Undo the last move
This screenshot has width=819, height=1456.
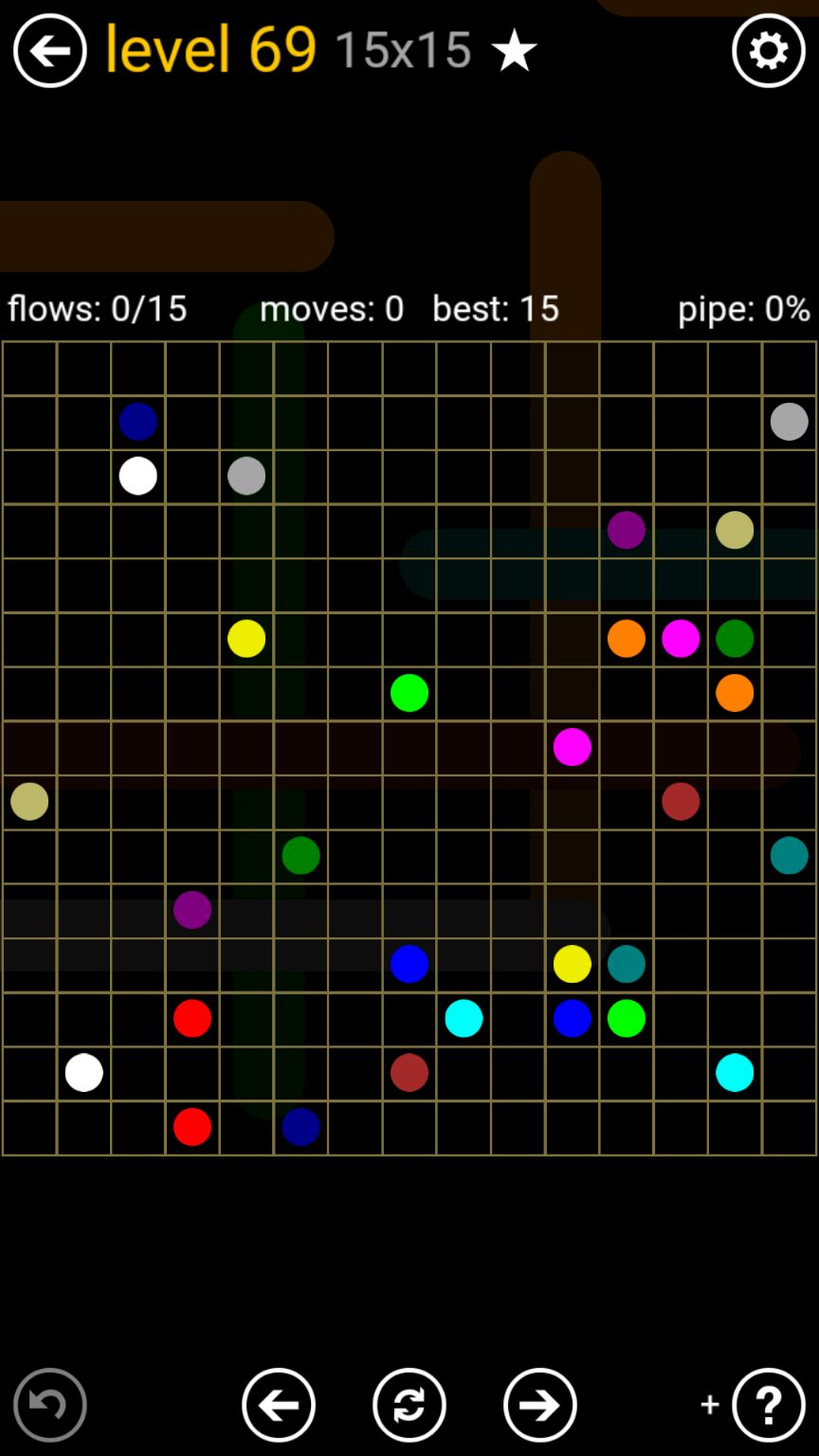50,1405
